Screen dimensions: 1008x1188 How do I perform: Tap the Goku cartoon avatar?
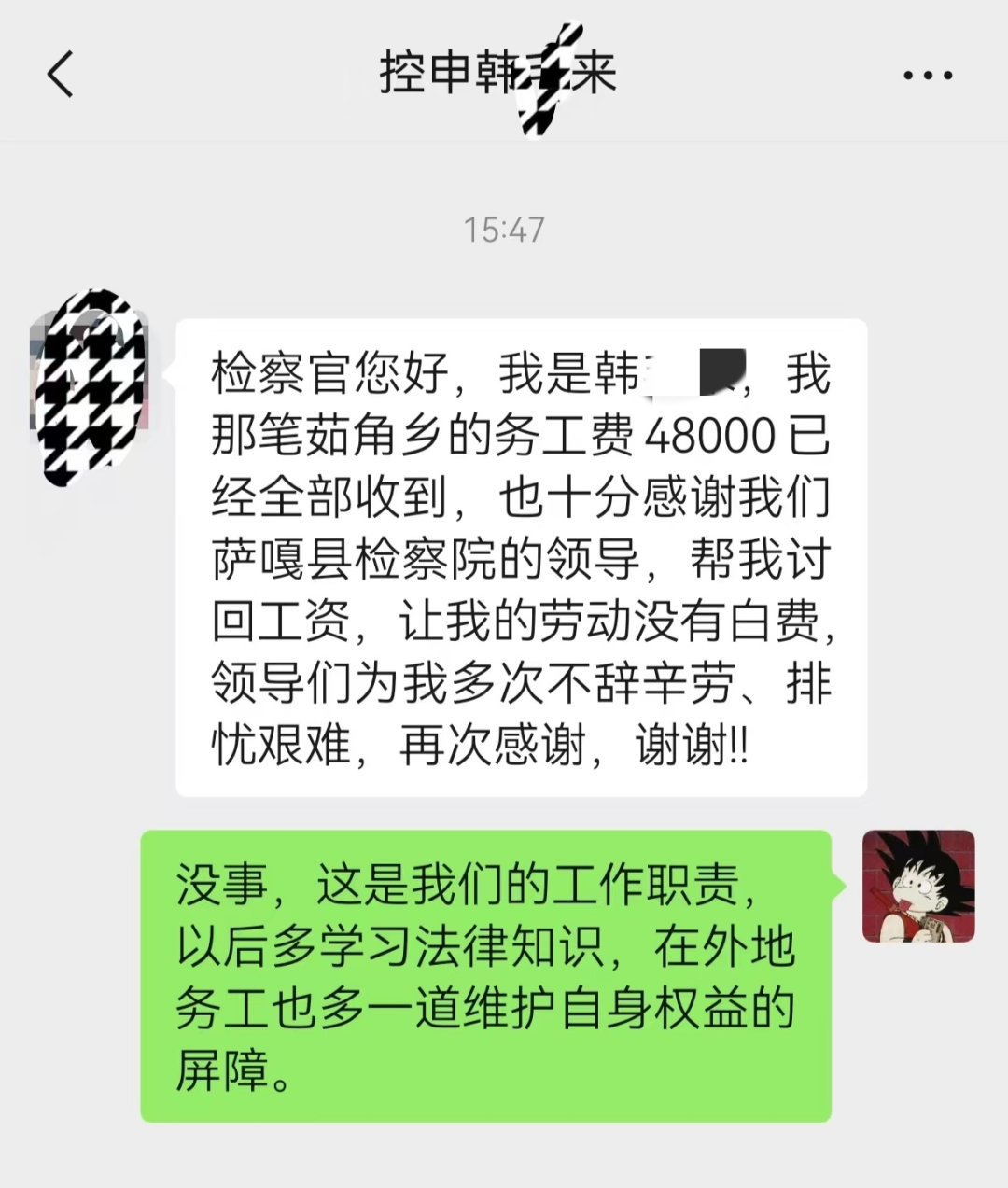pos(918,887)
